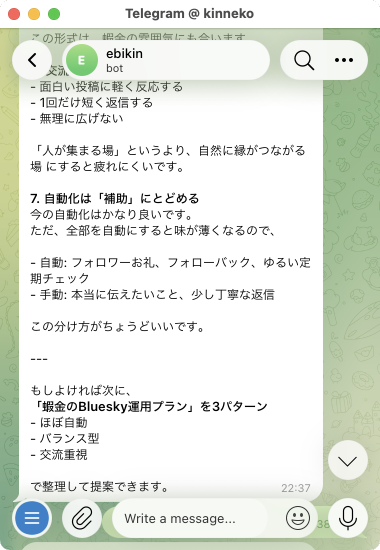
Task: Go back to the chat list
Action: [32, 60]
